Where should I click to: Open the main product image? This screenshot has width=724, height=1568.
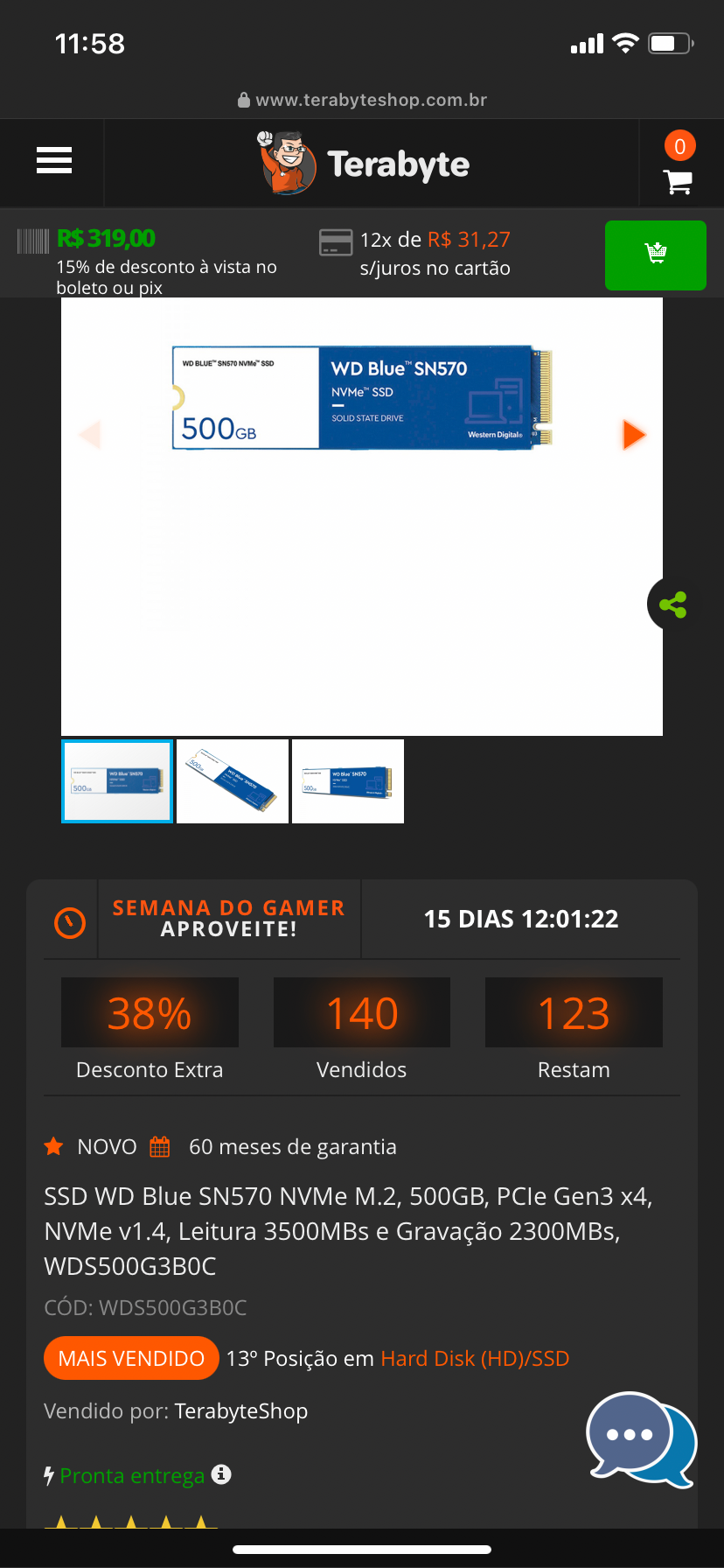[362, 516]
